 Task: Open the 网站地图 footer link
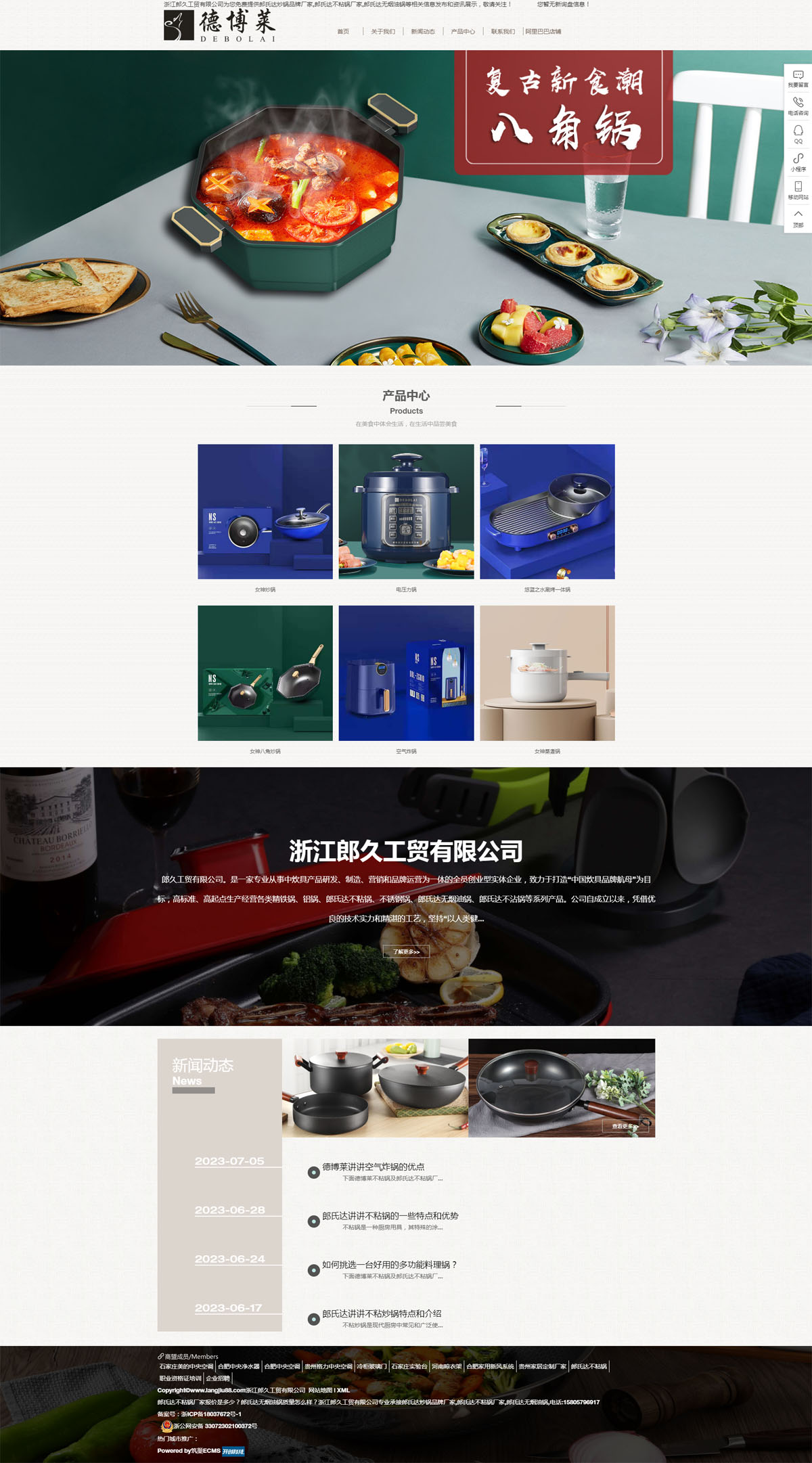tap(320, 1391)
